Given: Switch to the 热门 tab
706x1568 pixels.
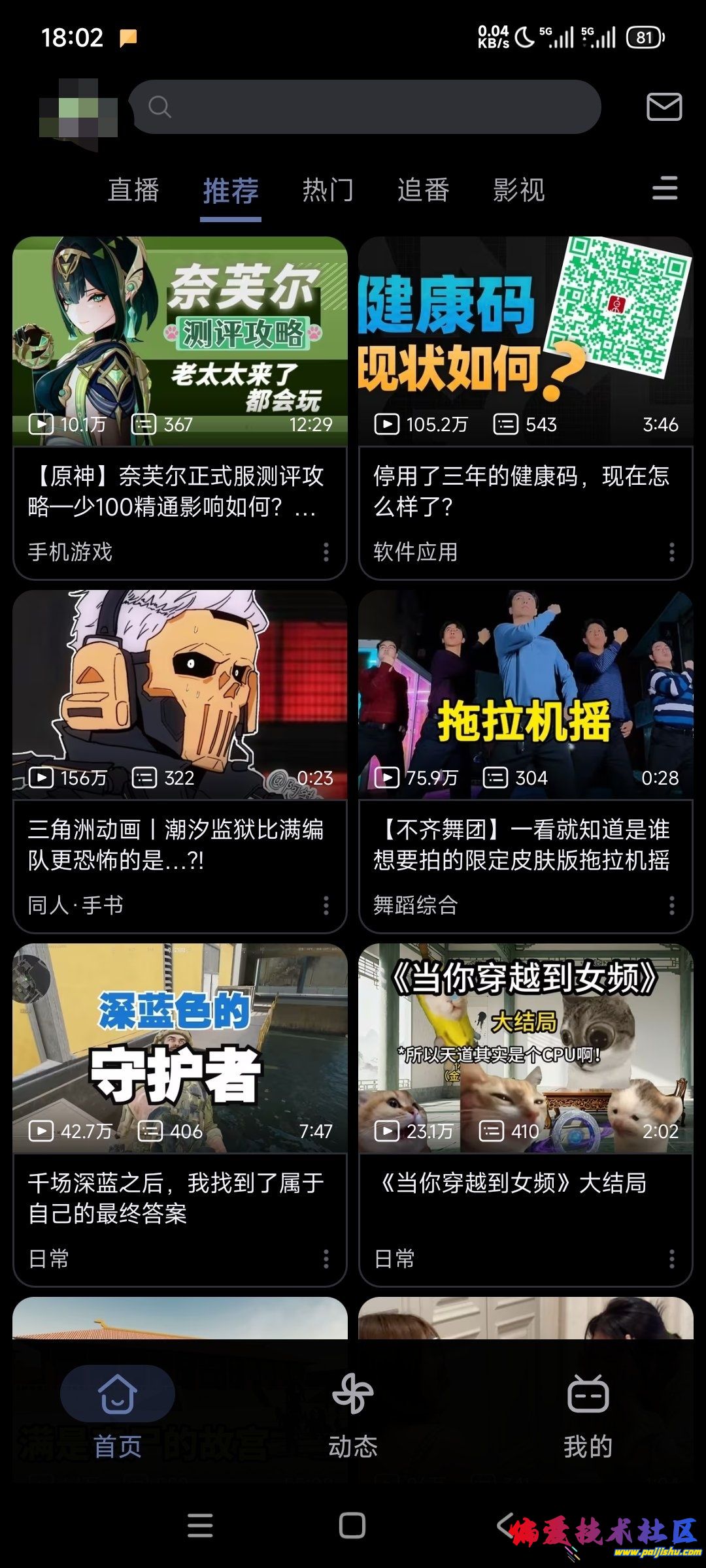Looking at the screenshot, I should (328, 191).
